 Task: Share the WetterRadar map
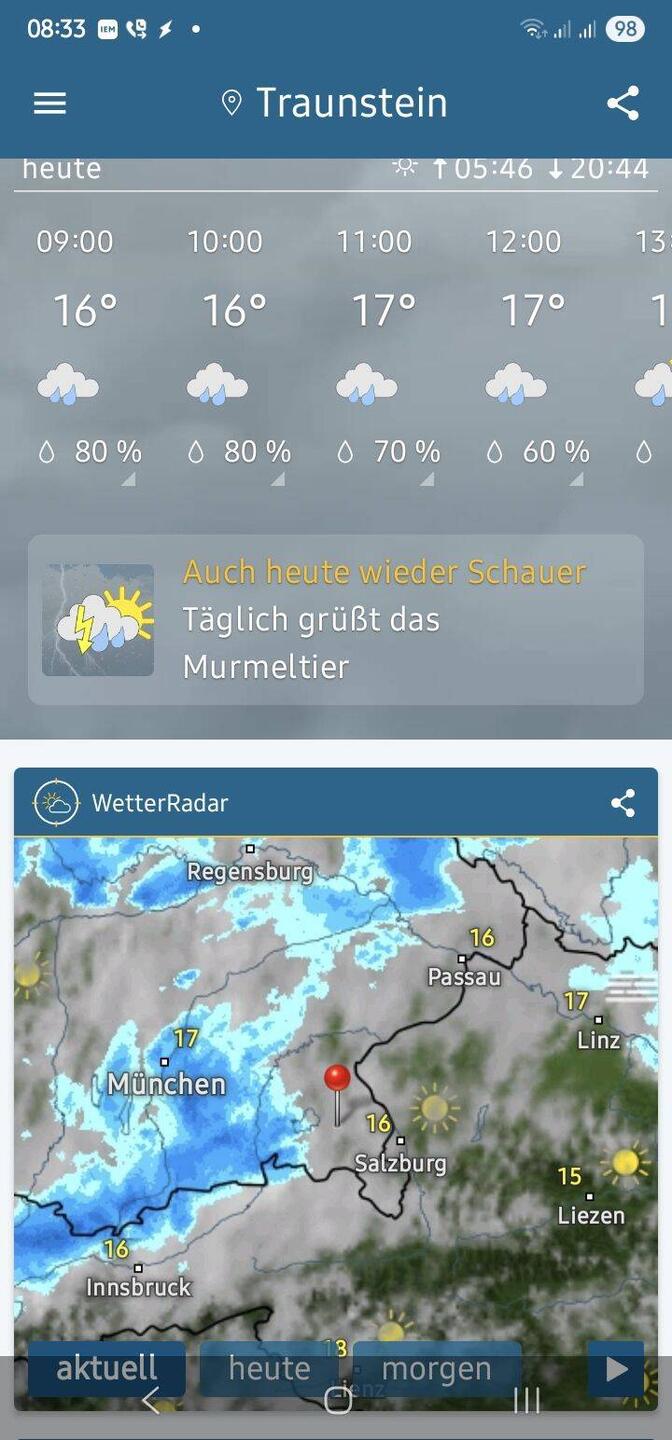pos(623,803)
